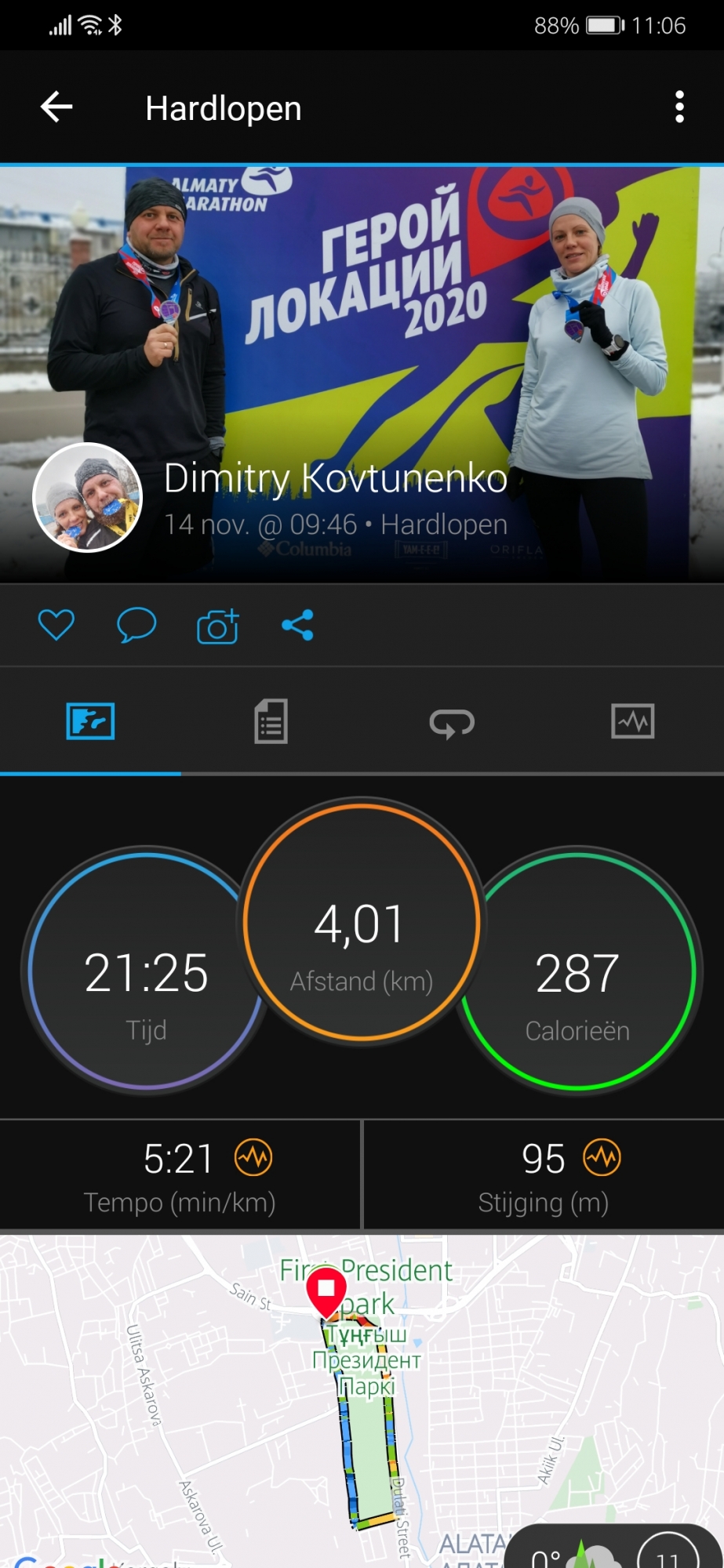Select the activity overview tab
The width and height of the screenshot is (724, 1568).
(90, 721)
